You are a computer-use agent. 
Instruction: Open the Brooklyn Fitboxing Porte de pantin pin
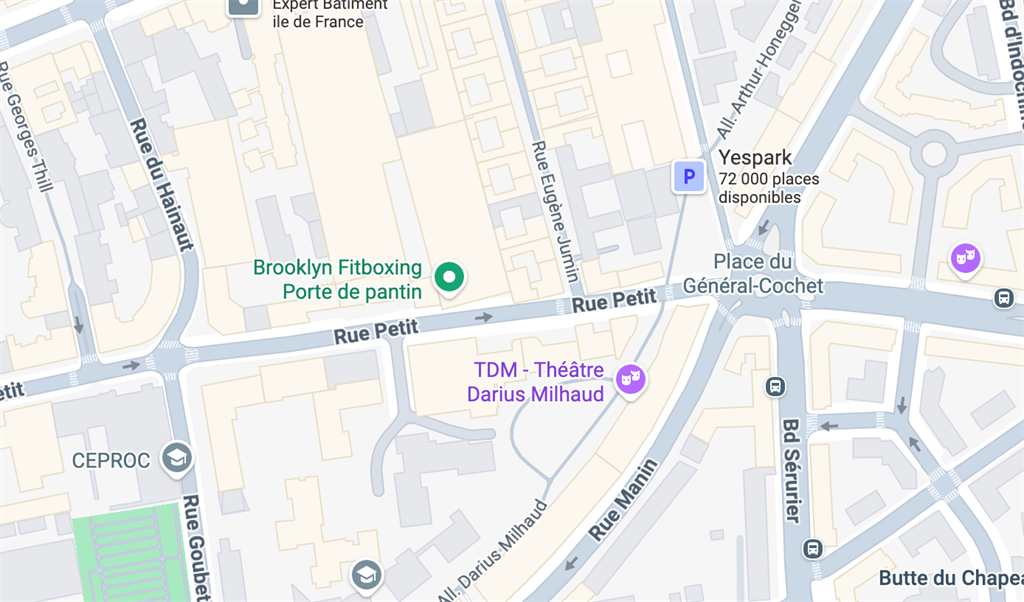coord(450,277)
